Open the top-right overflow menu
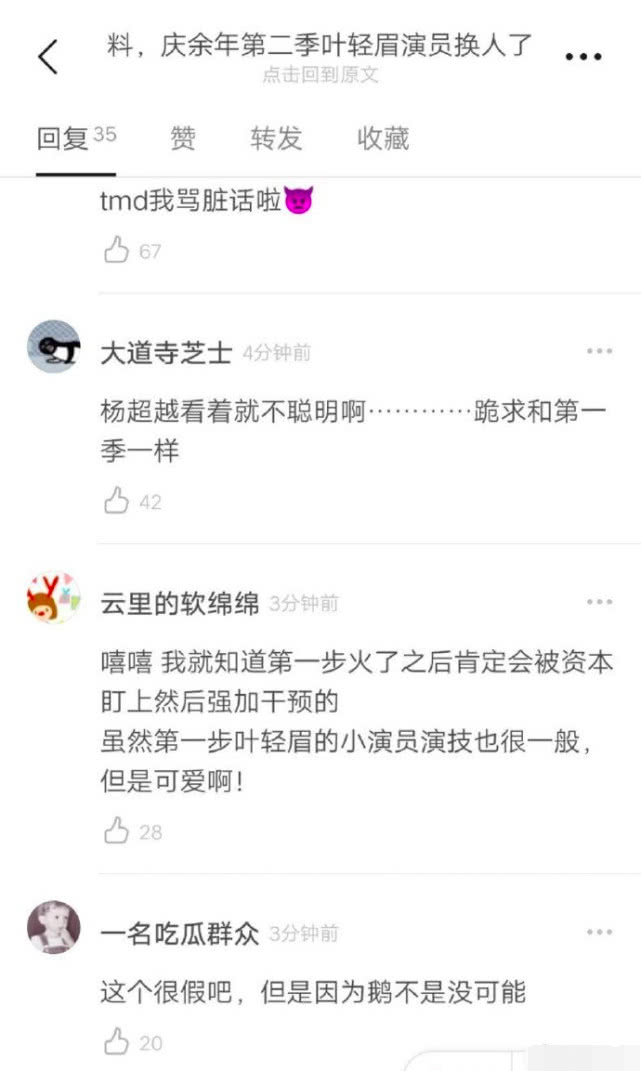This screenshot has width=641, height=1071. tap(583, 57)
